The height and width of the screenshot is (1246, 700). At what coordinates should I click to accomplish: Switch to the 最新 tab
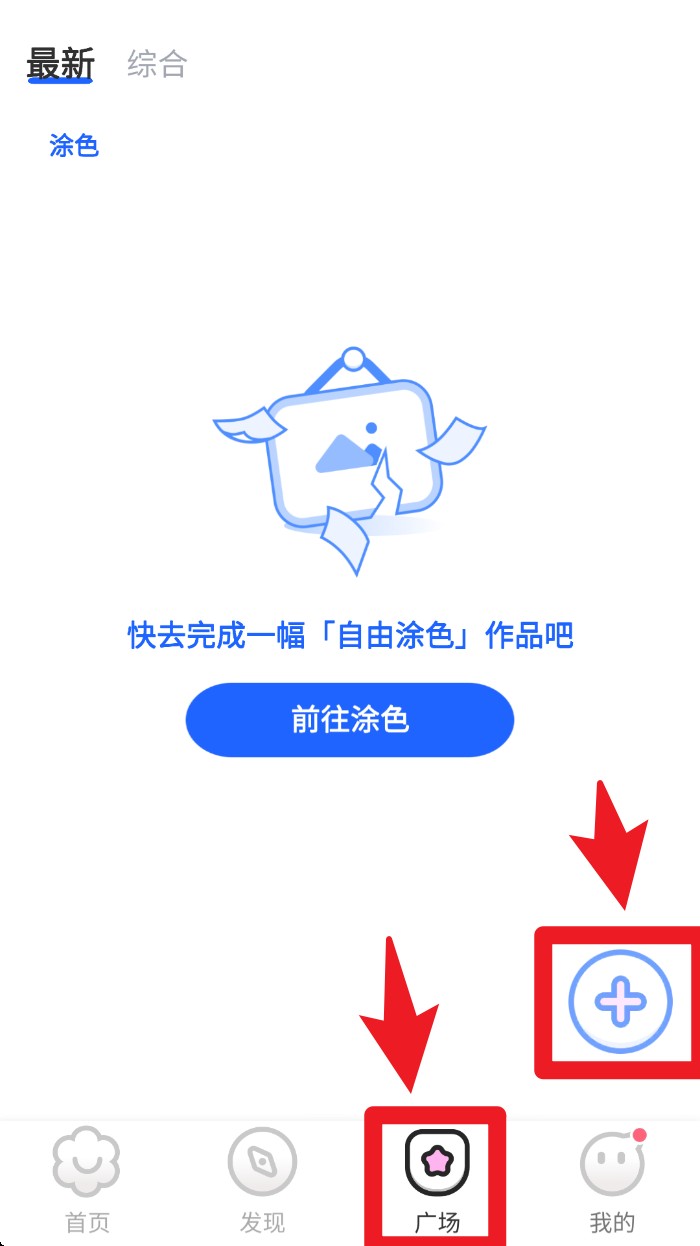point(60,65)
